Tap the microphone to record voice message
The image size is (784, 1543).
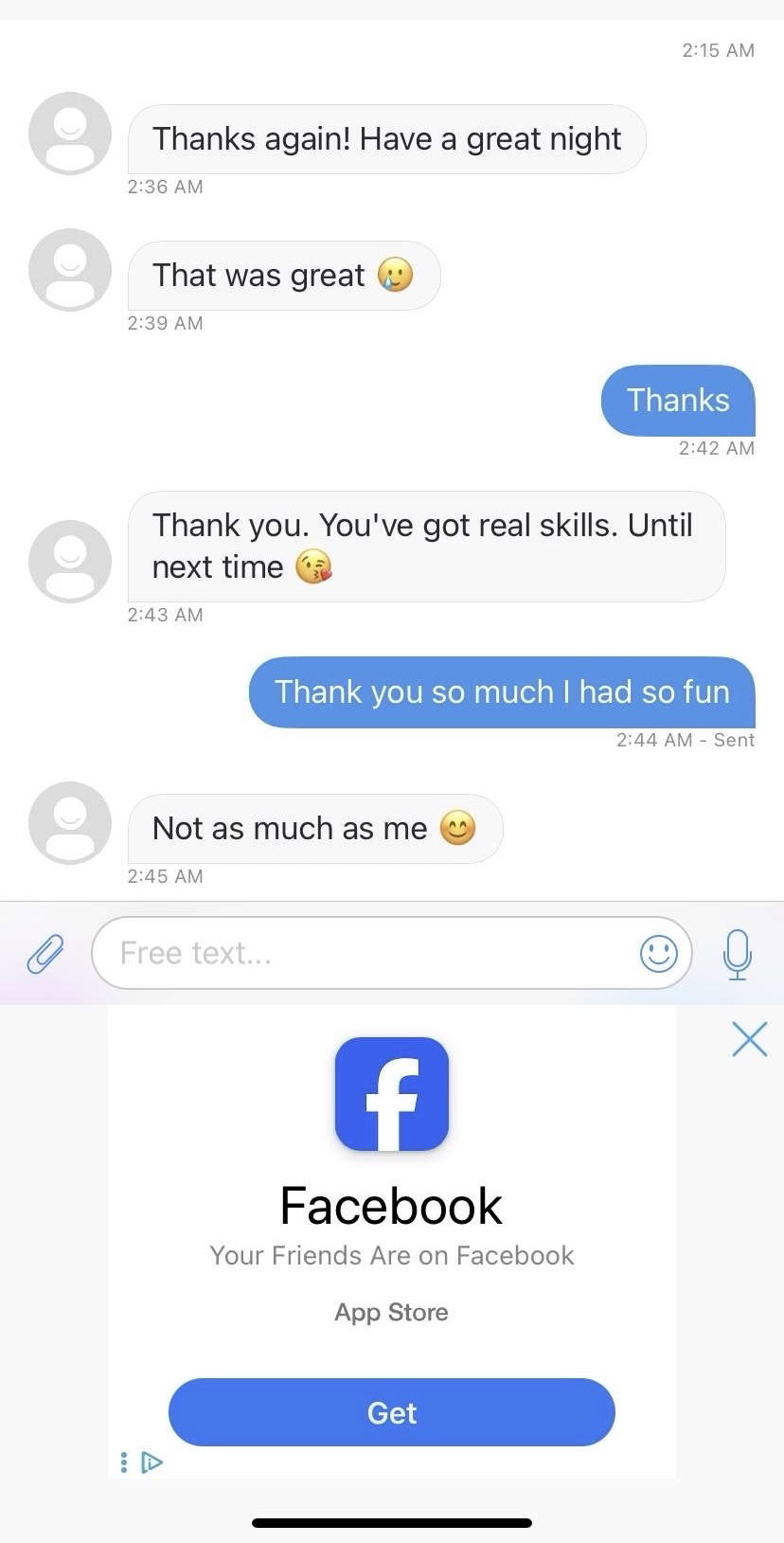point(737,953)
